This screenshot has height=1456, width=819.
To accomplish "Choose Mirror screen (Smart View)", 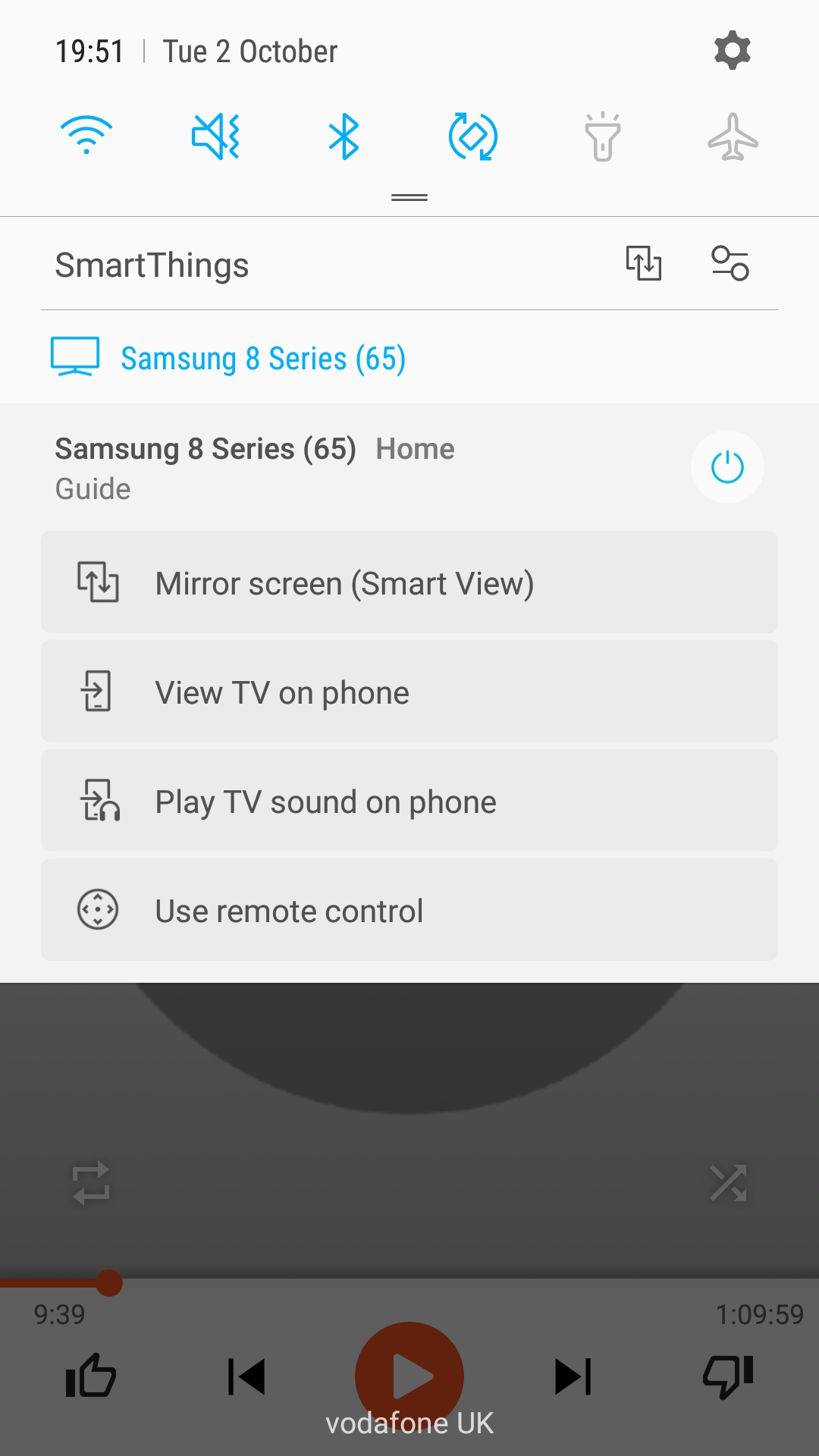I will tap(409, 582).
